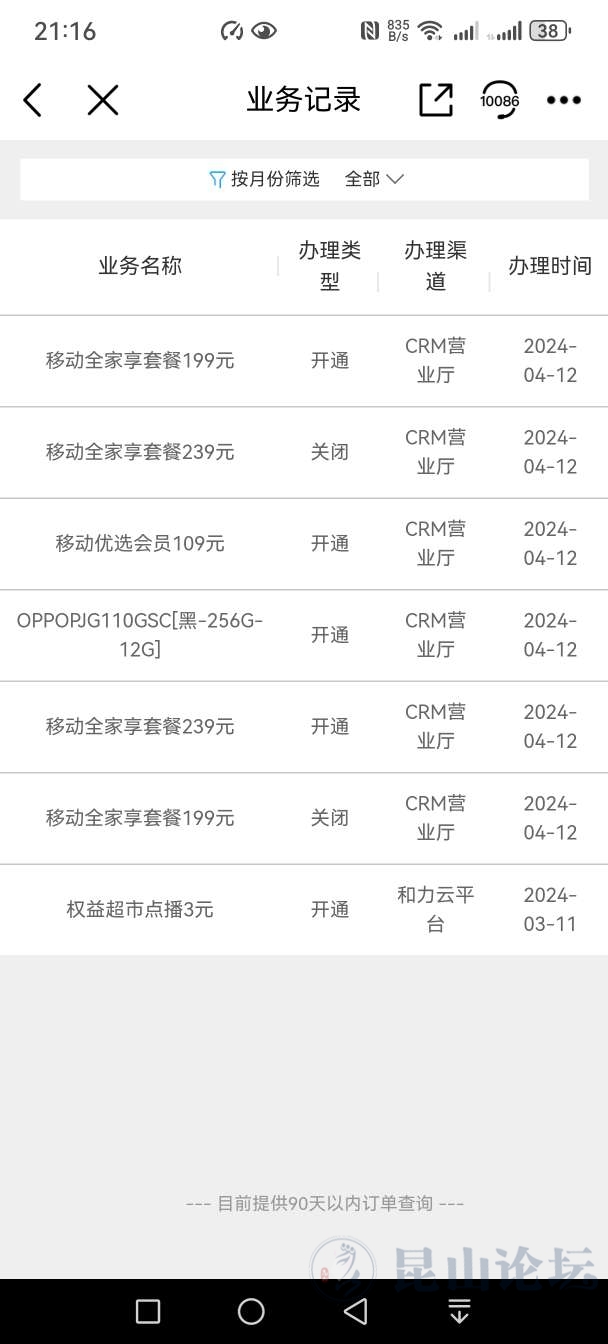Screen dimensions: 608x1344
Task: Expand the 按月份筛选 month filter dropdown
Action: click(x=373, y=179)
